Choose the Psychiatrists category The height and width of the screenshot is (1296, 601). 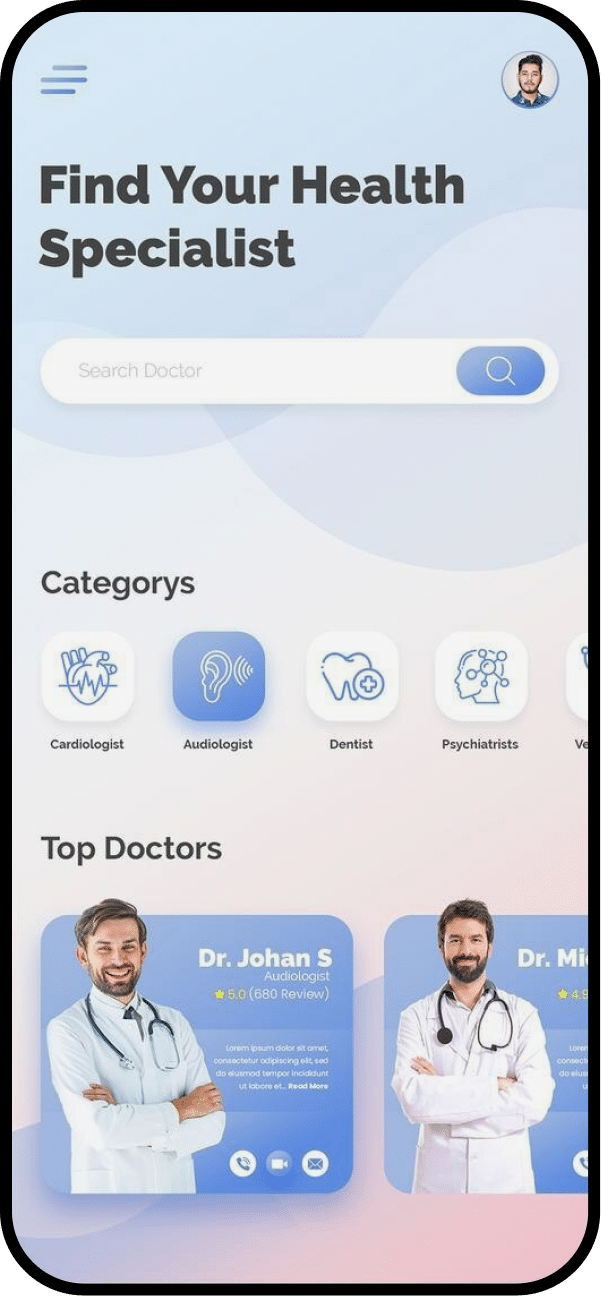tap(481, 677)
